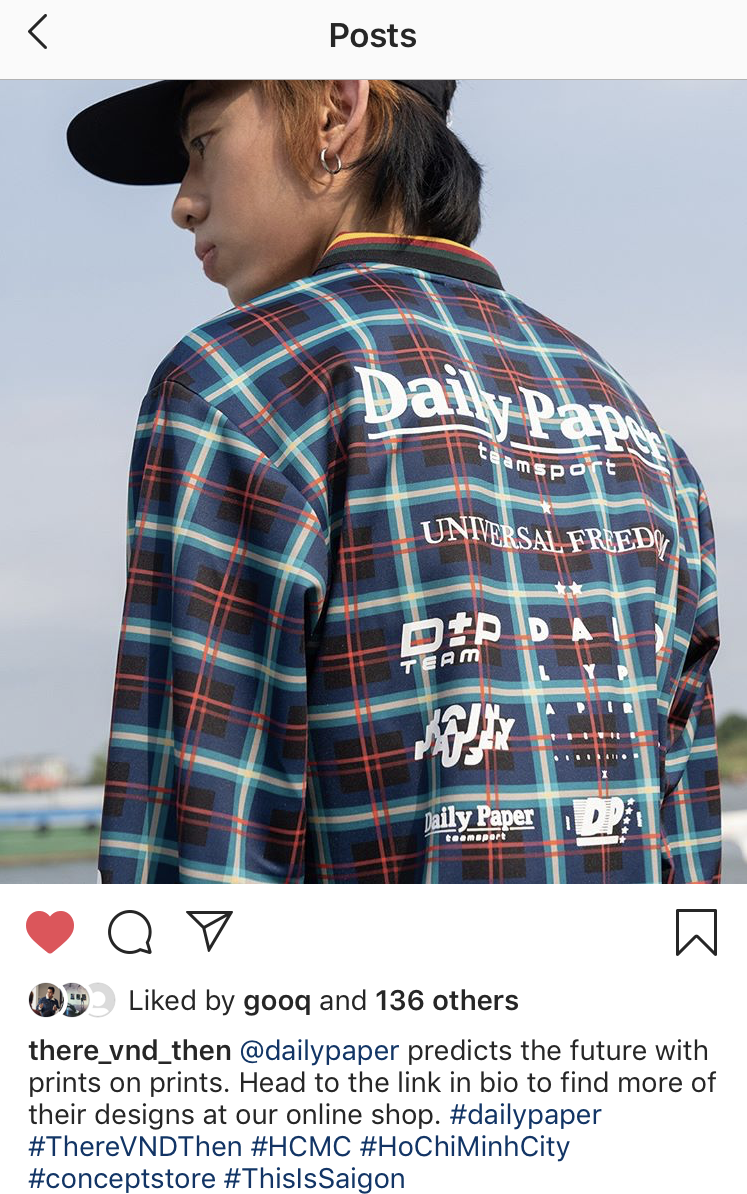747x1194 pixels.
Task: Open the @dailypaper mention
Action: coord(320,1052)
